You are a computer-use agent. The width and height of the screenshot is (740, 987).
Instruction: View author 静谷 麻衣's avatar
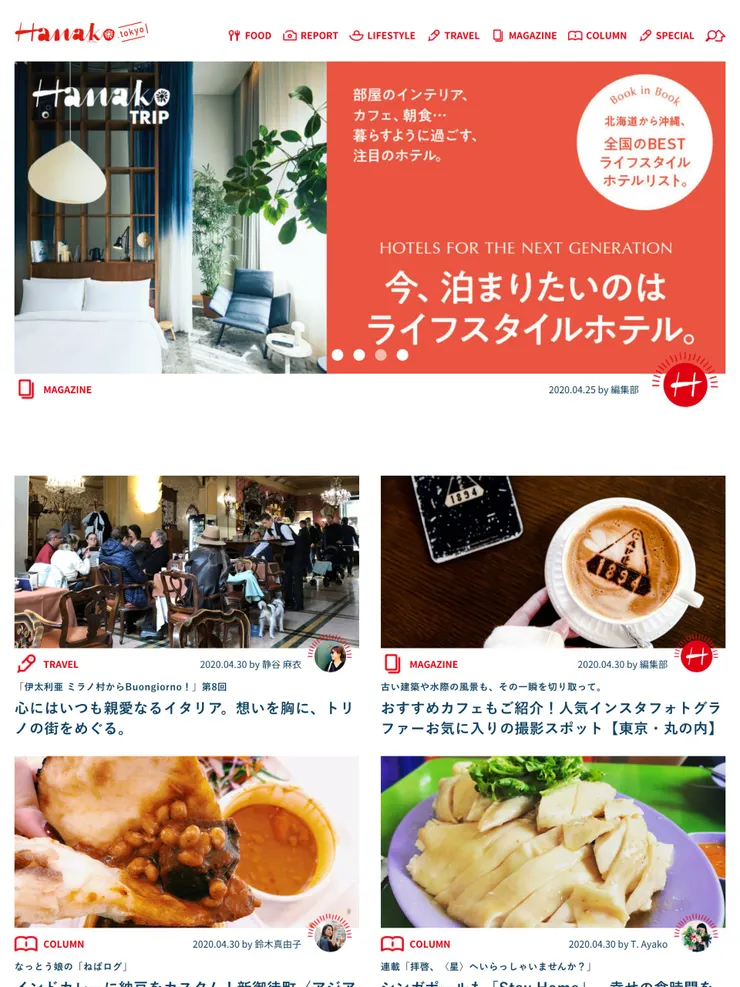330,657
